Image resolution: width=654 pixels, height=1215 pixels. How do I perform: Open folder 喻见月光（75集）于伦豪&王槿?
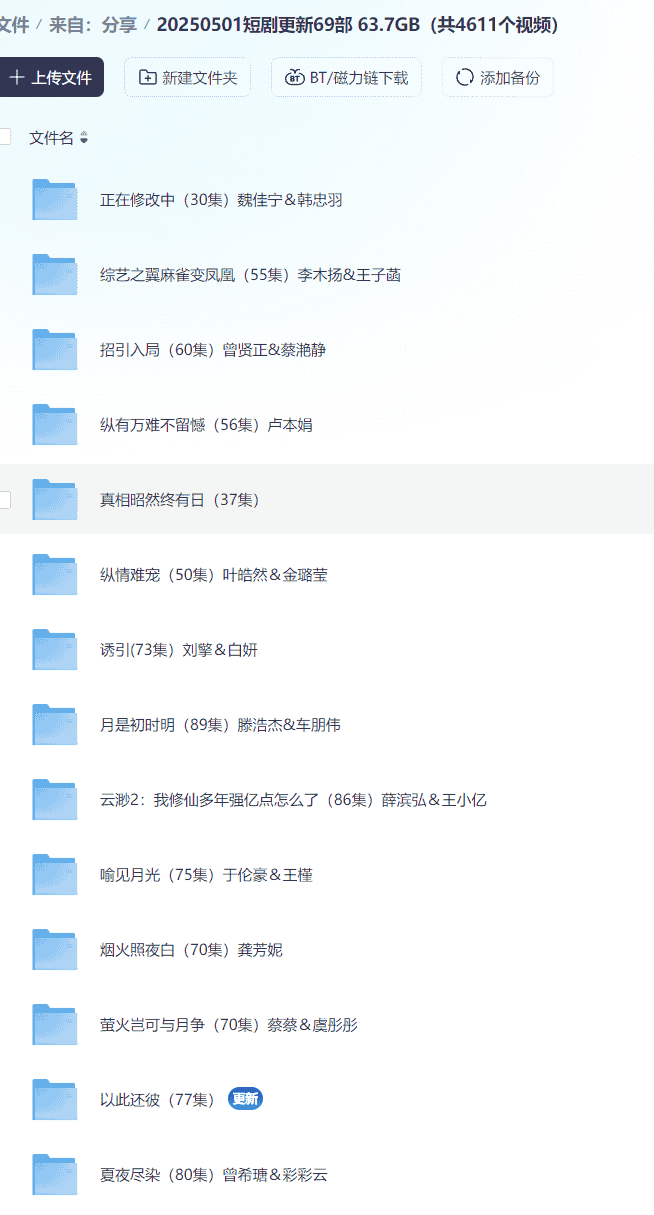206,875
